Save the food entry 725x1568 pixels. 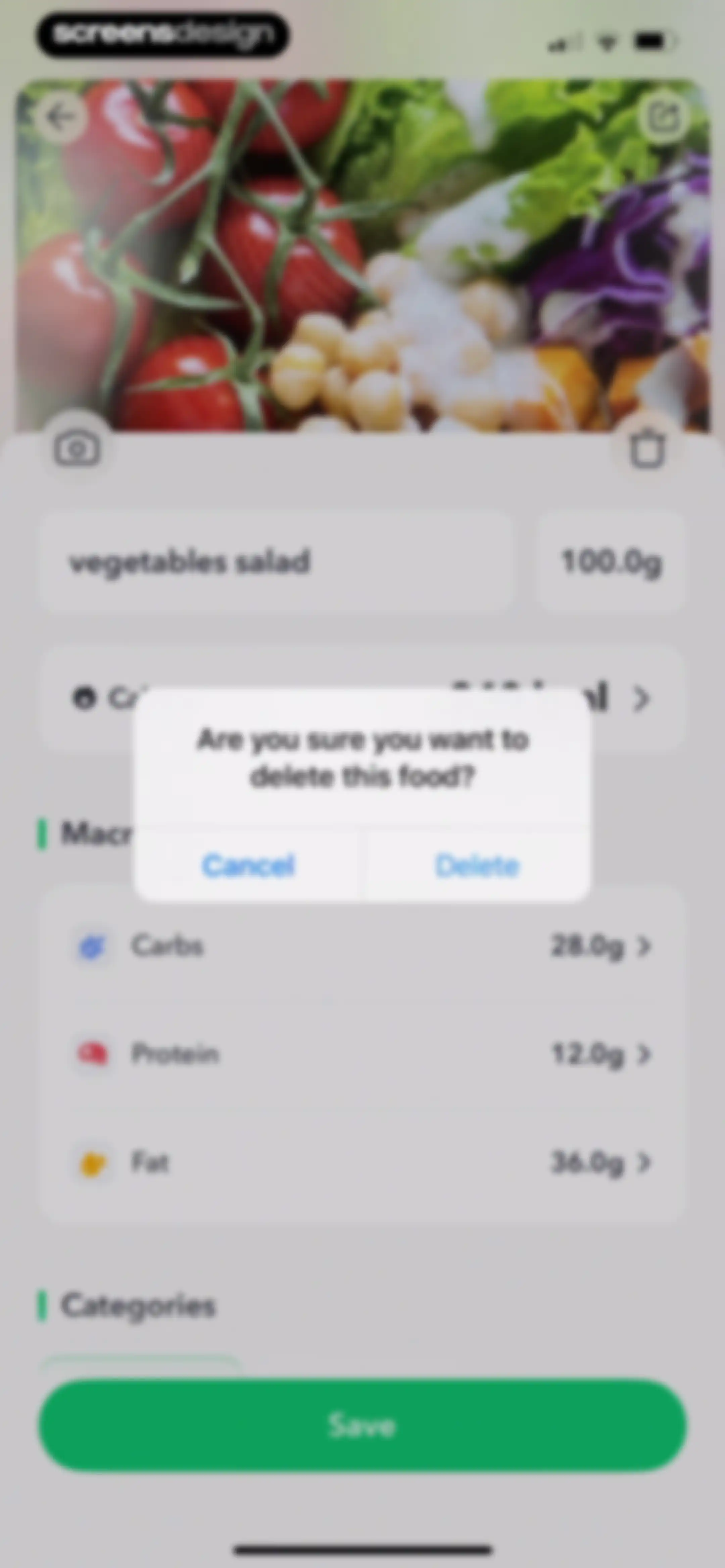pos(363,1425)
